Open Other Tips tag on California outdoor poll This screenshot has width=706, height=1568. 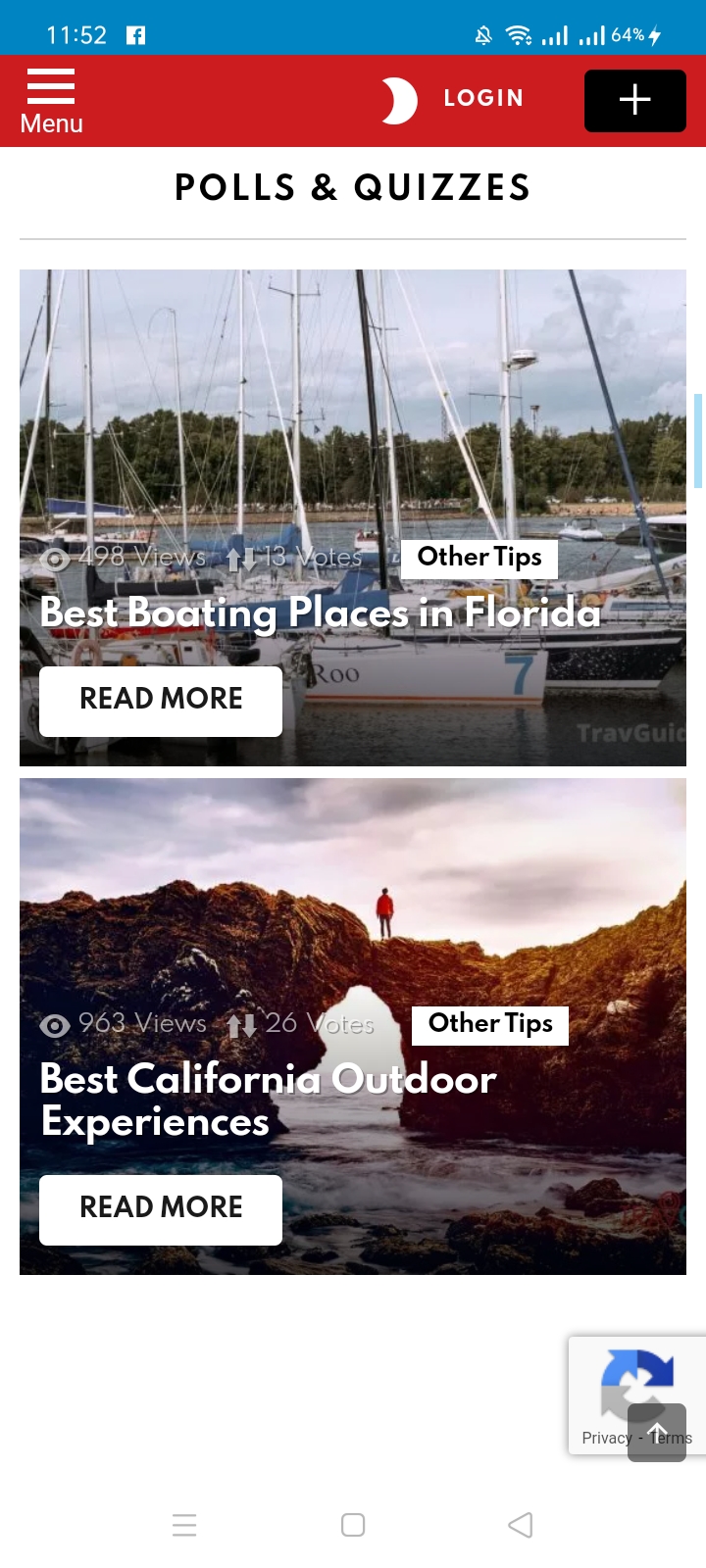(490, 1024)
